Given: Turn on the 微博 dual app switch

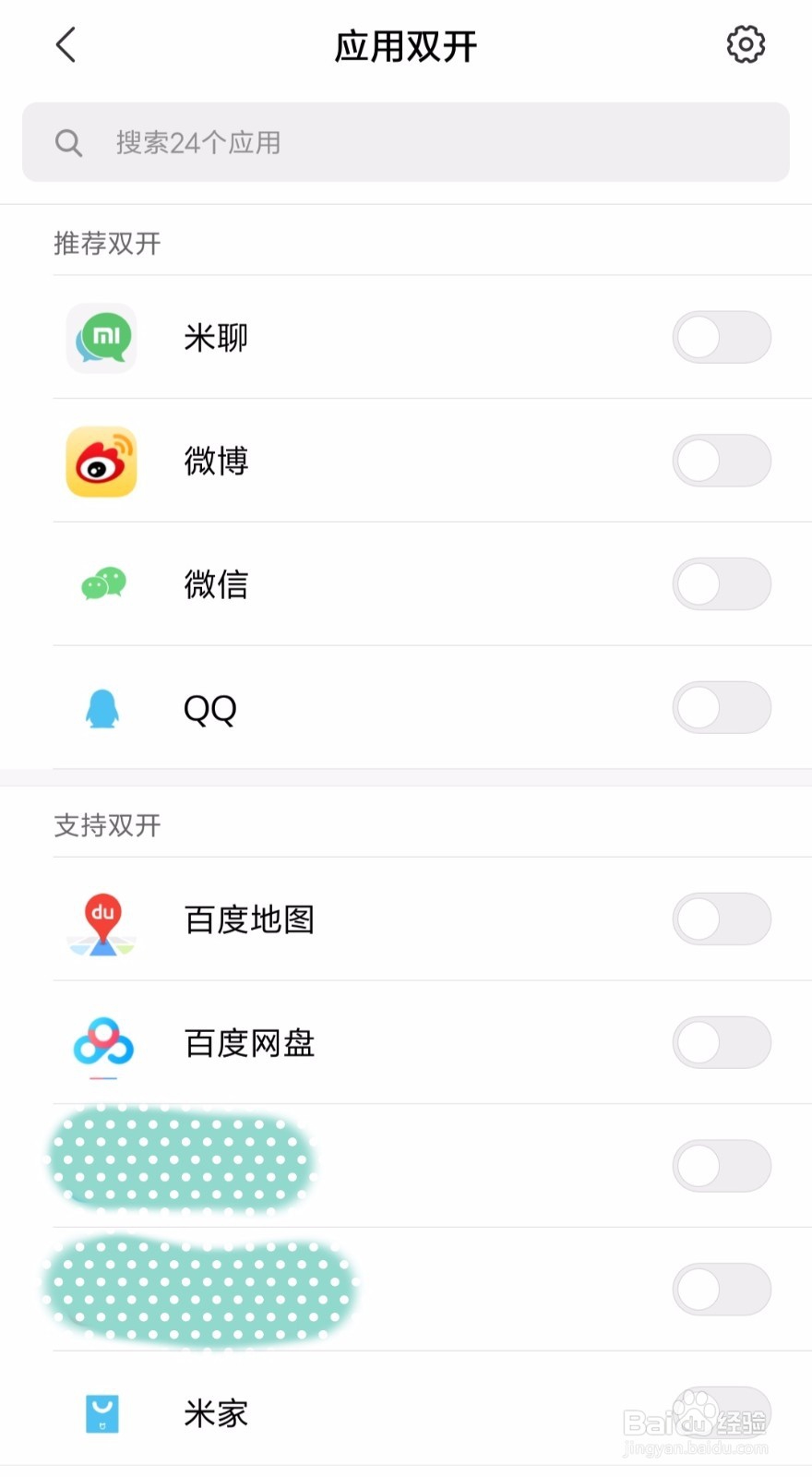Looking at the screenshot, I should pos(722,461).
